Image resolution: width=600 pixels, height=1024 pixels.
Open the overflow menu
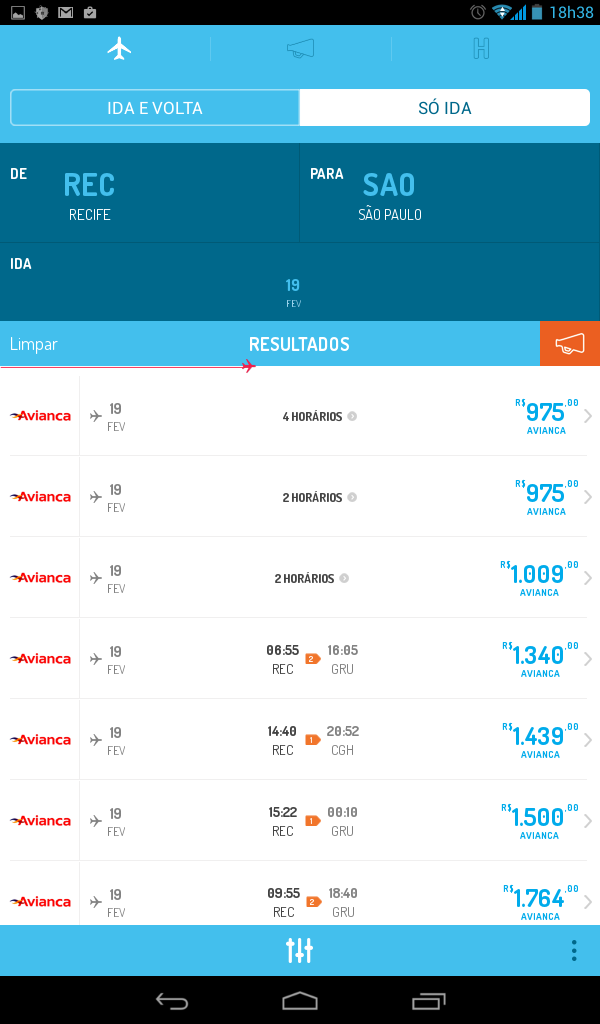[x=573, y=950]
